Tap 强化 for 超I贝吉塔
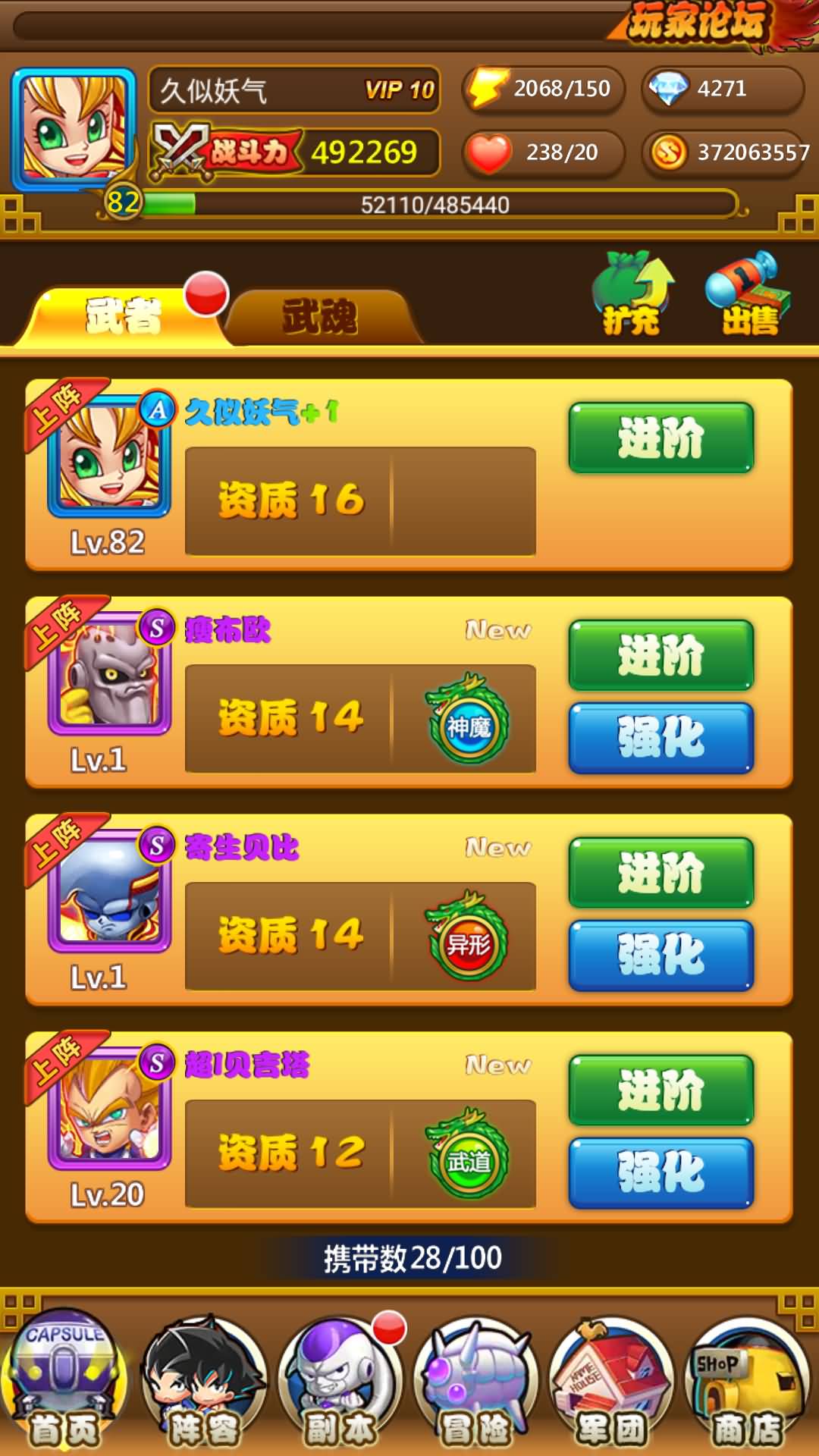Image resolution: width=819 pixels, height=1456 pixels. coord(661,1174)
